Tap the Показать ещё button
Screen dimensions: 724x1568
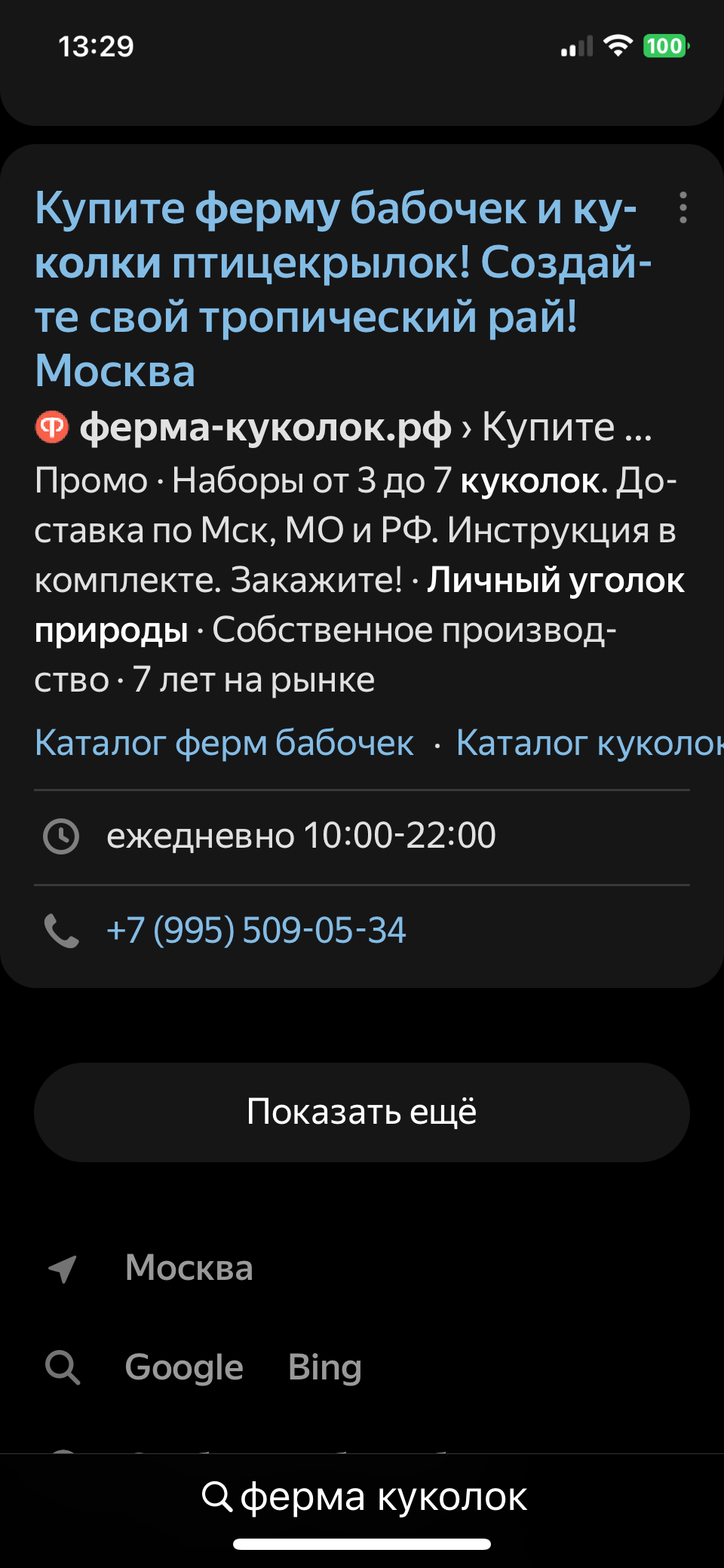click(x=362, y=1112)
